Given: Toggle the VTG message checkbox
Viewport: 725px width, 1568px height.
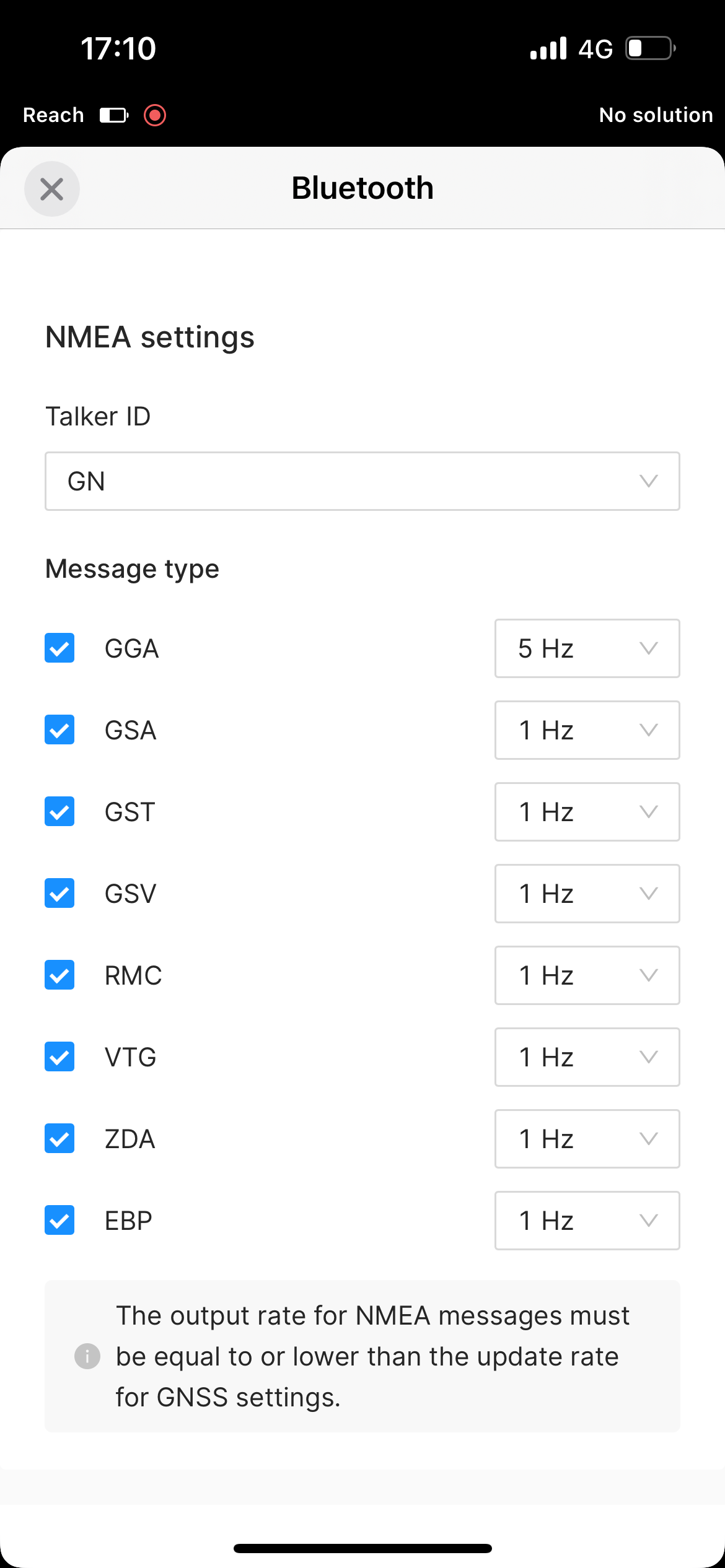Looking at the screenshot, I should pos(59,1057).
